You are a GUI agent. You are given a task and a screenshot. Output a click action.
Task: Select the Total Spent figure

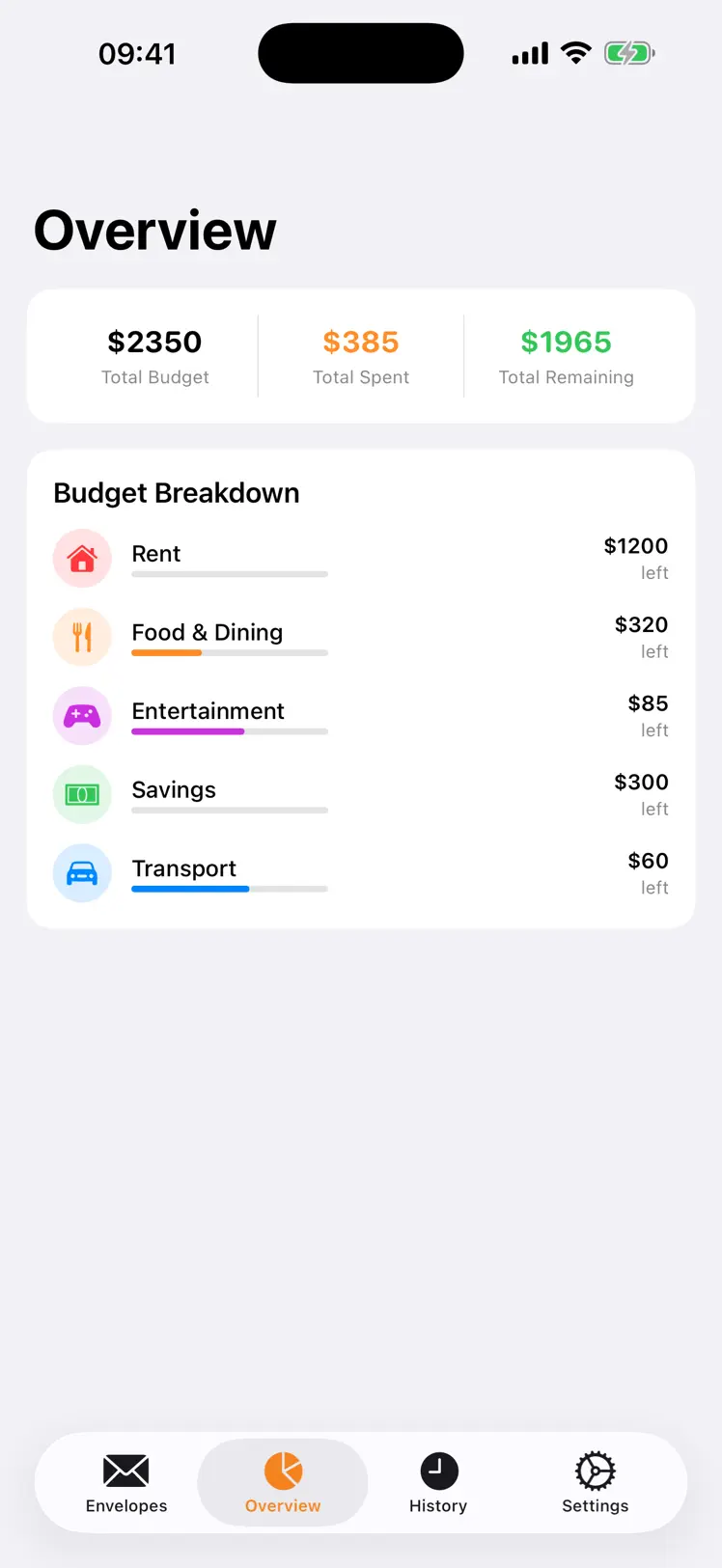[360, 342]
